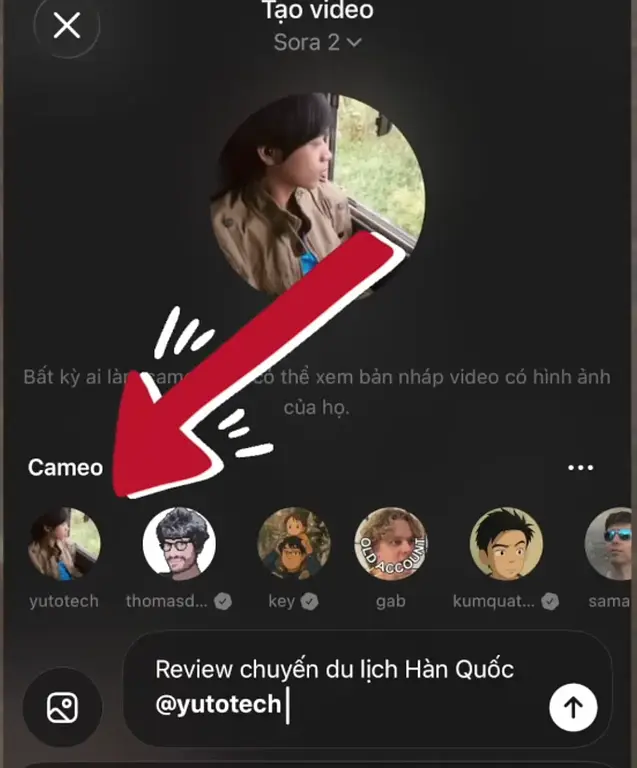Select the yutotech cameo
Image resolution: width=637 pixels, height=768 pixels.
point(64,544)
